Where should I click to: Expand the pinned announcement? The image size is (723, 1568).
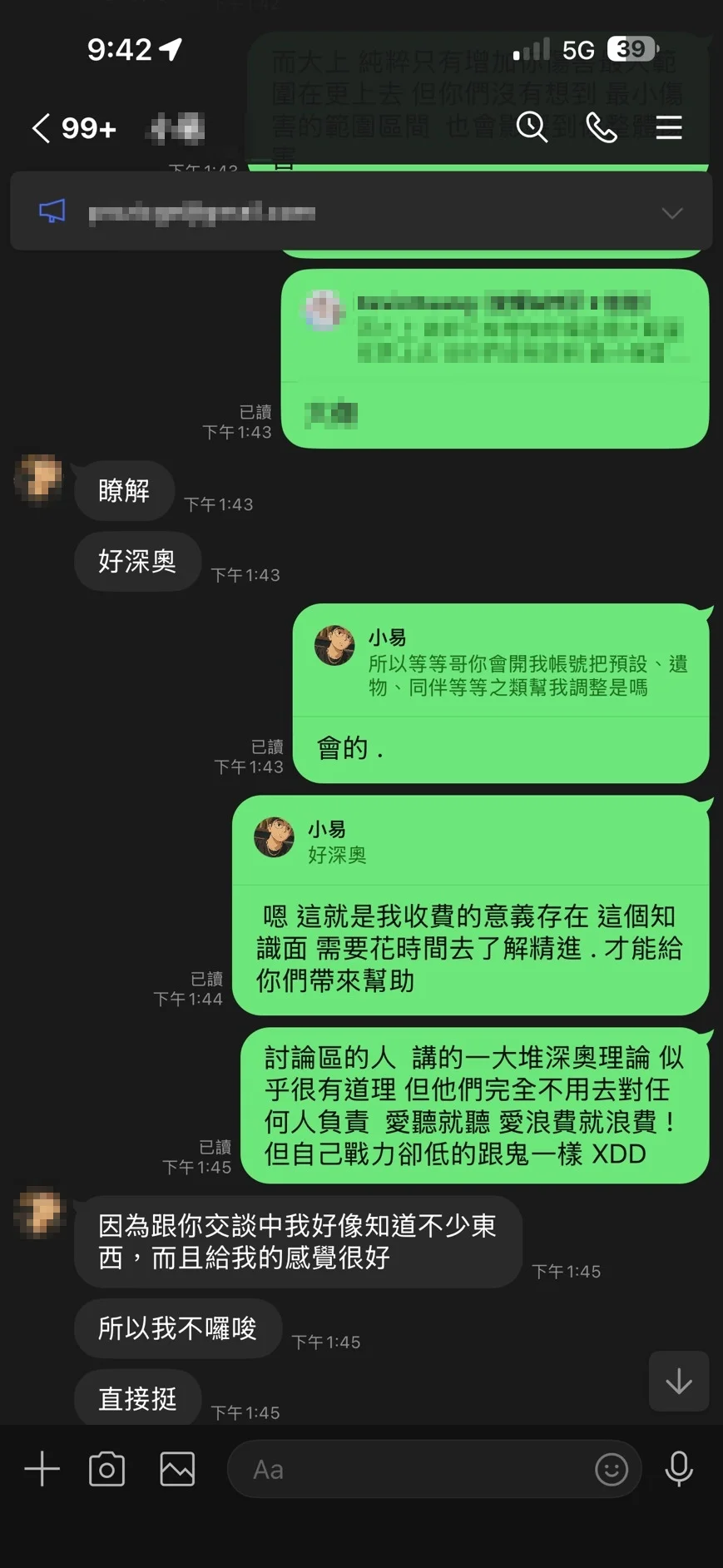click(671, 213)
